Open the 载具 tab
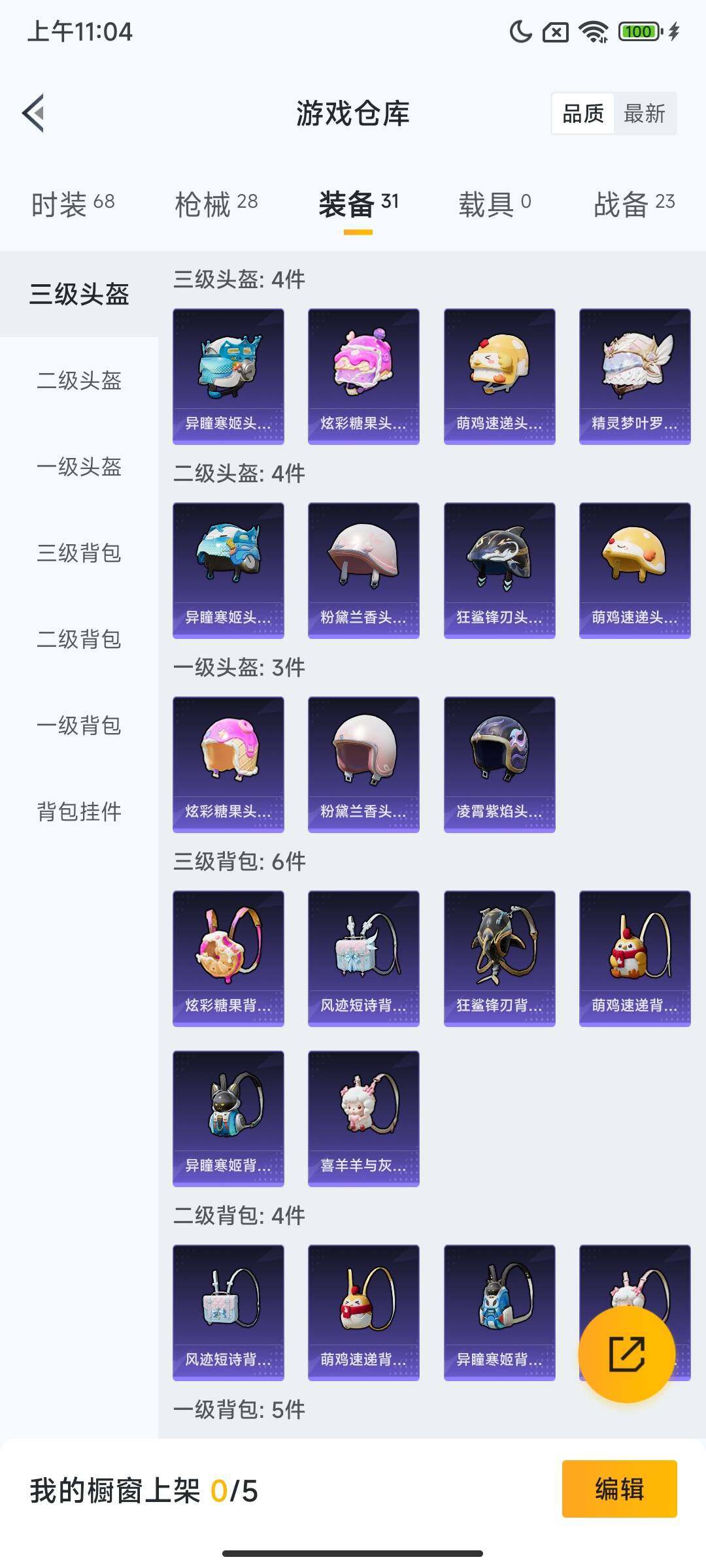The width and height of the screenshot is (706, 1568). coord(494,204)
